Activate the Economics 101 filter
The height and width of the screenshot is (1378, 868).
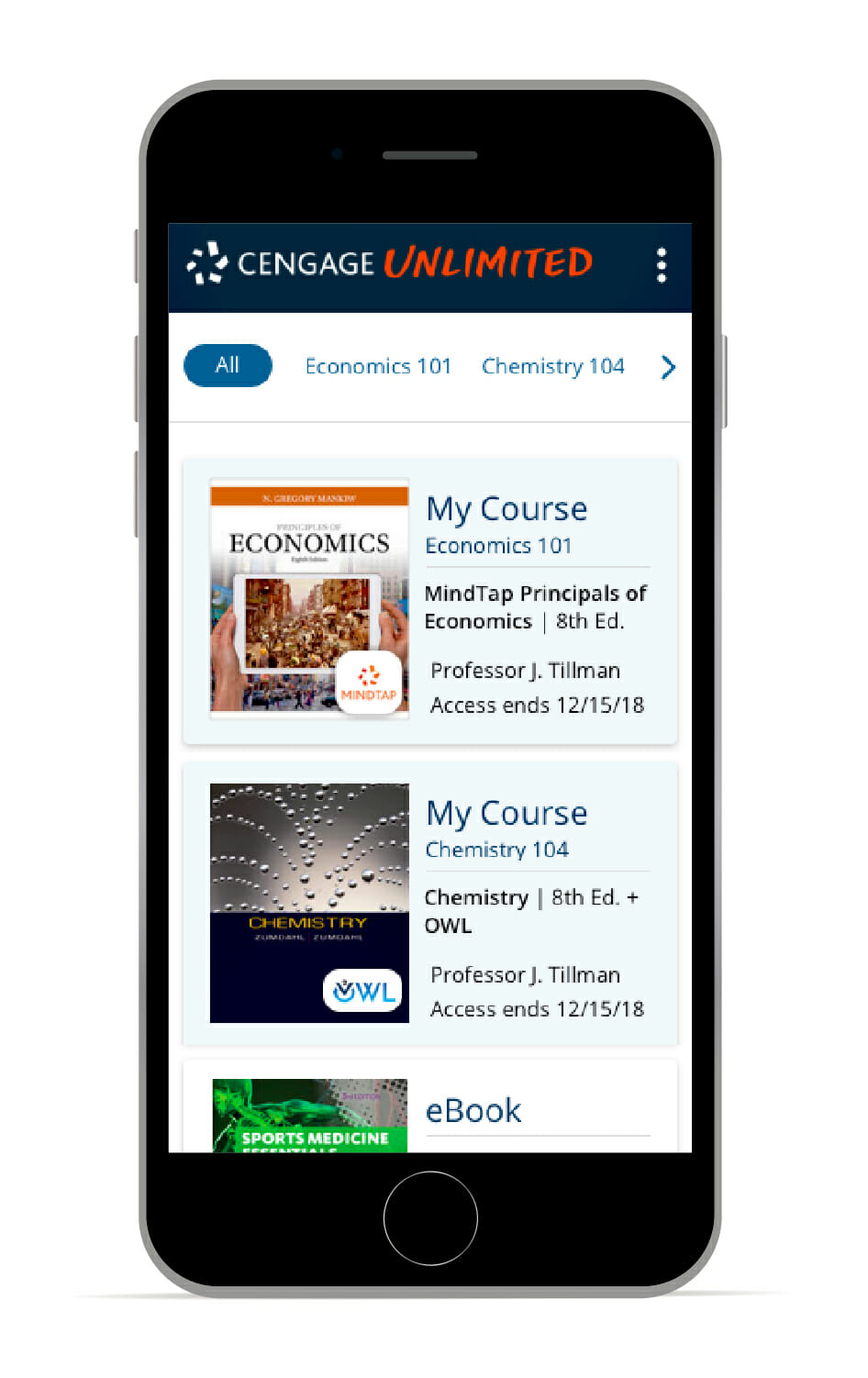pos(377,366)
